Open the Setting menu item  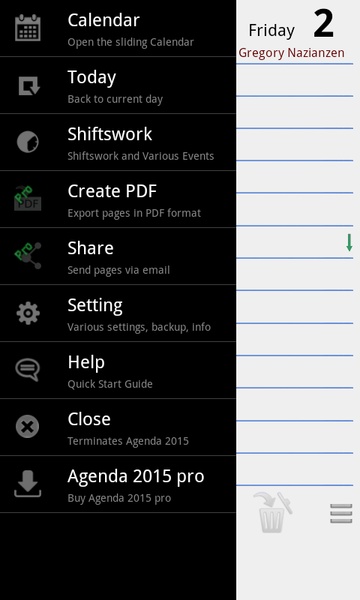tap(118, 313)
